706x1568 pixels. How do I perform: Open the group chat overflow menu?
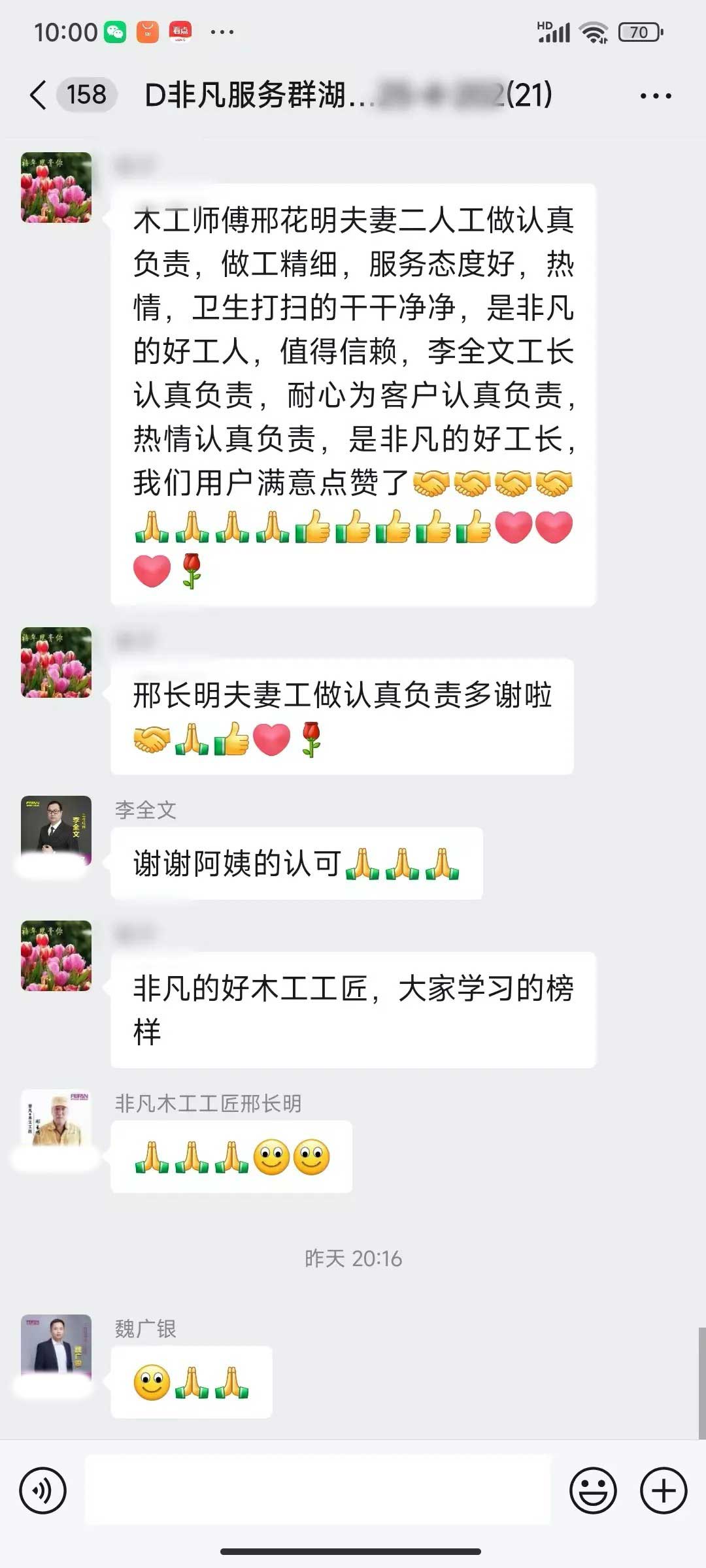click(655, 96)
